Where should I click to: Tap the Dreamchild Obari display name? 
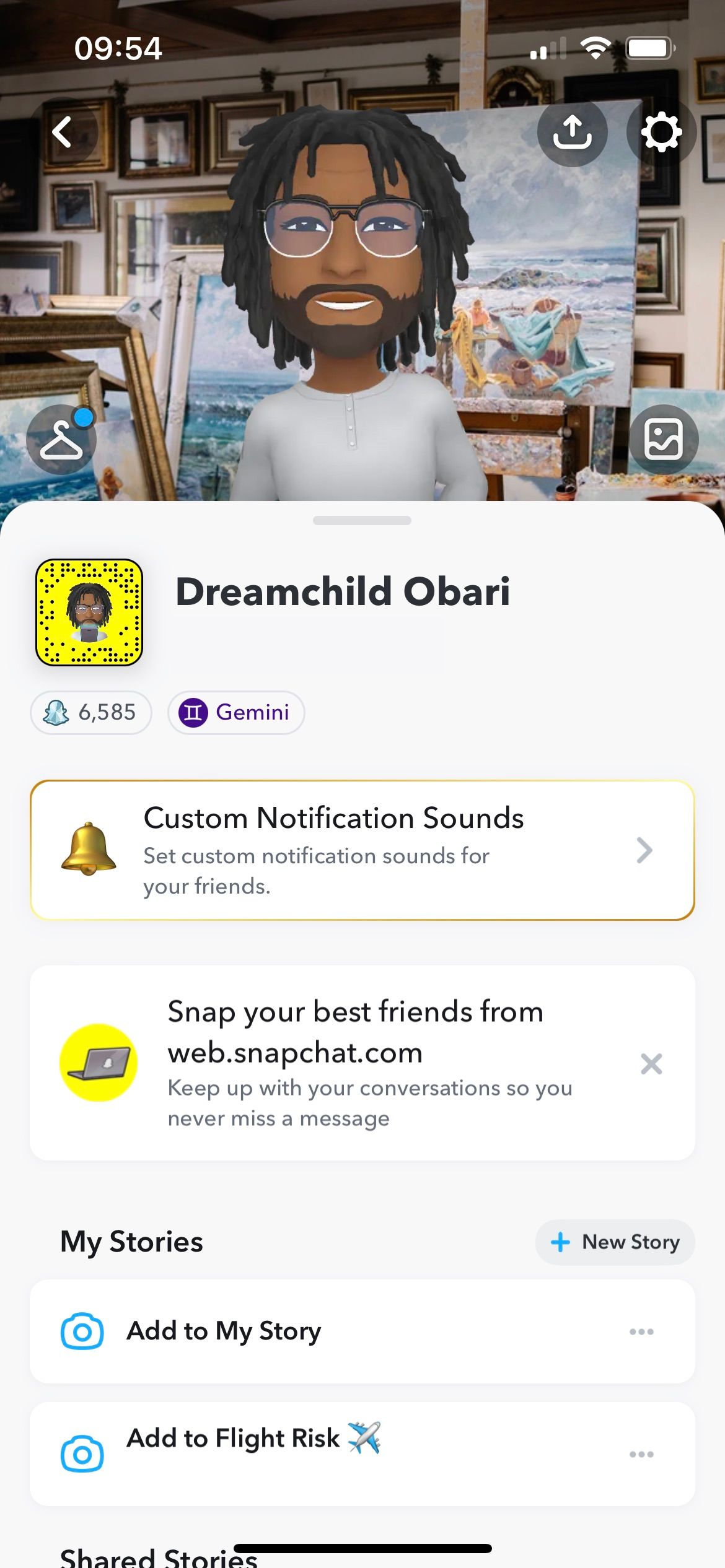coord(344,591)
